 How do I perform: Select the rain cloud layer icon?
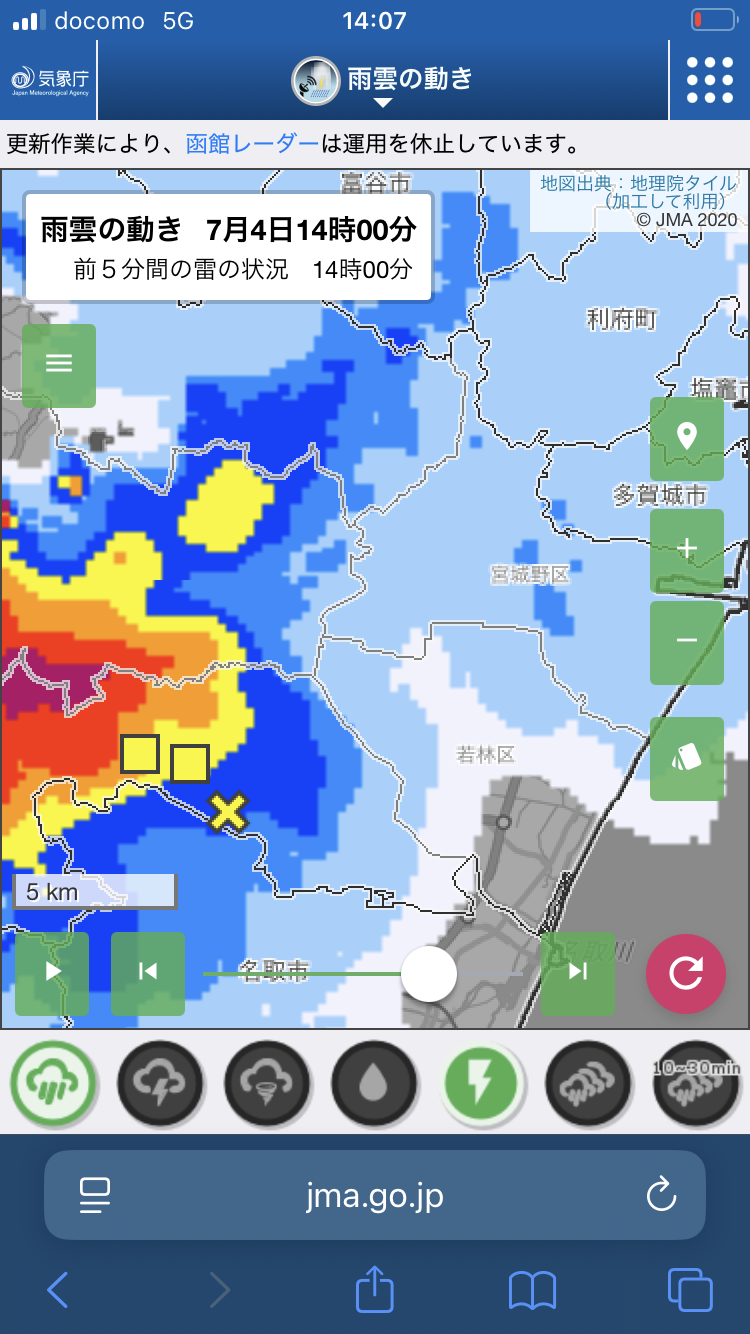pyautogui.click(x=53, y=1083)
